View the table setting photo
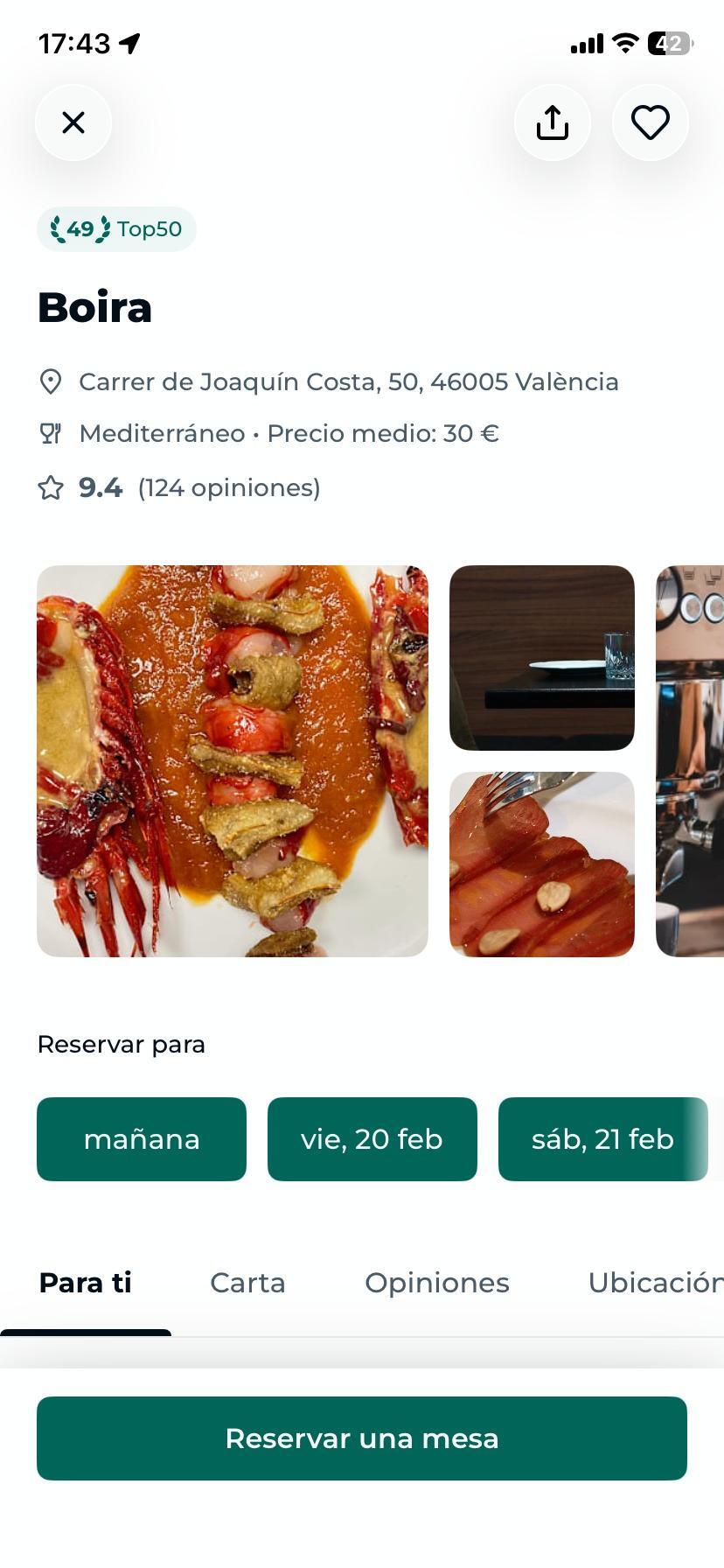Image resolution: width=724 pixels, height=1568 pixels. coord(541,657)
